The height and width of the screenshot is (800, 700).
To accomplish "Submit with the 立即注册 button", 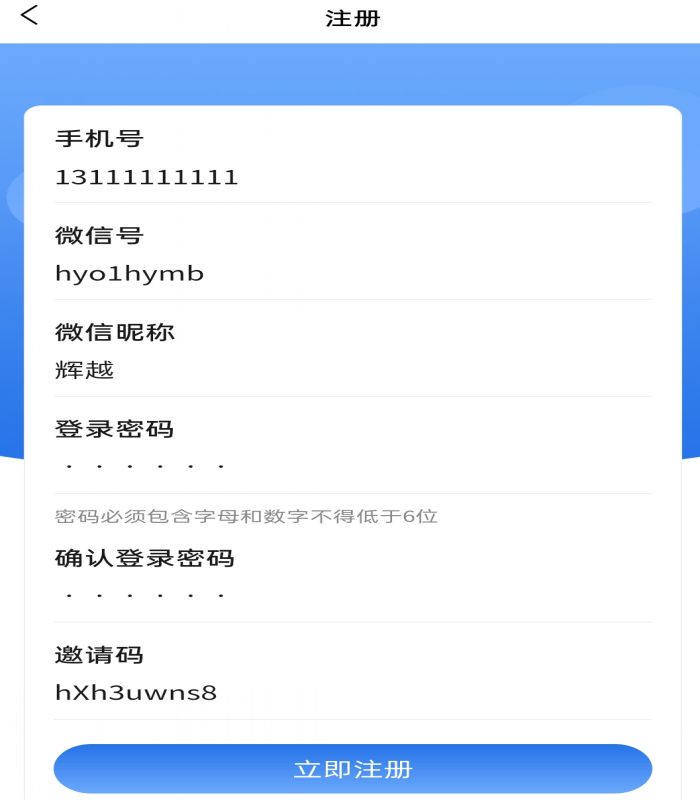I will tap(352, 769).
